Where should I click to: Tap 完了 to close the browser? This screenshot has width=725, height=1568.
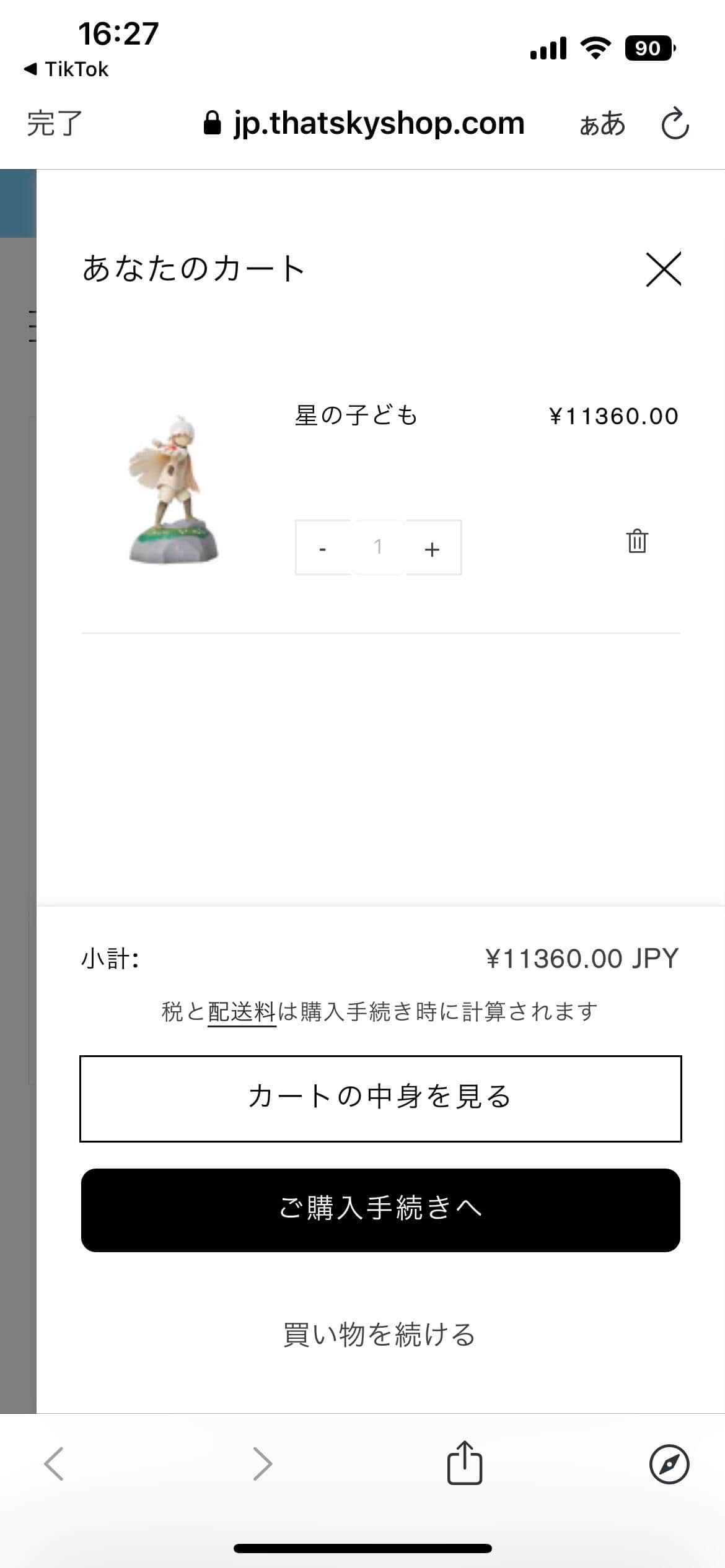click(55, 123)
